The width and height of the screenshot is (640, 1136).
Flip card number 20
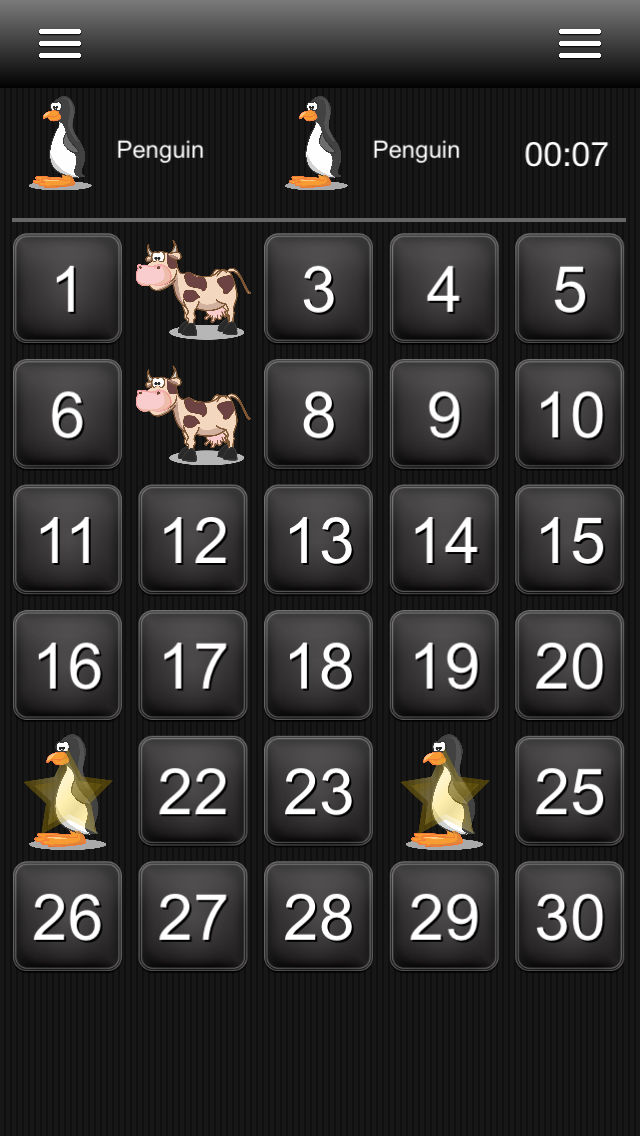click(x=569, y=665)
